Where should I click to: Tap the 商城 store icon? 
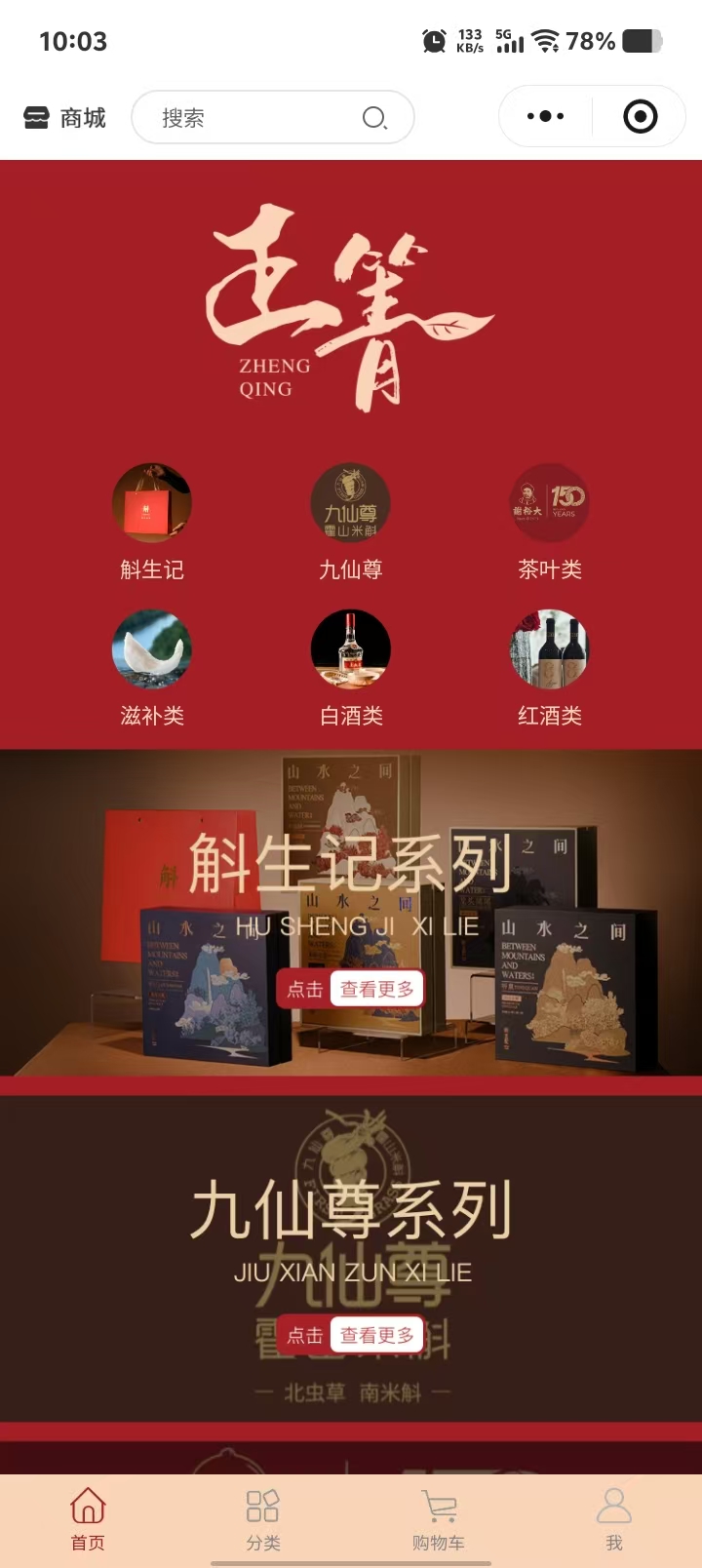tap(36, 118)
